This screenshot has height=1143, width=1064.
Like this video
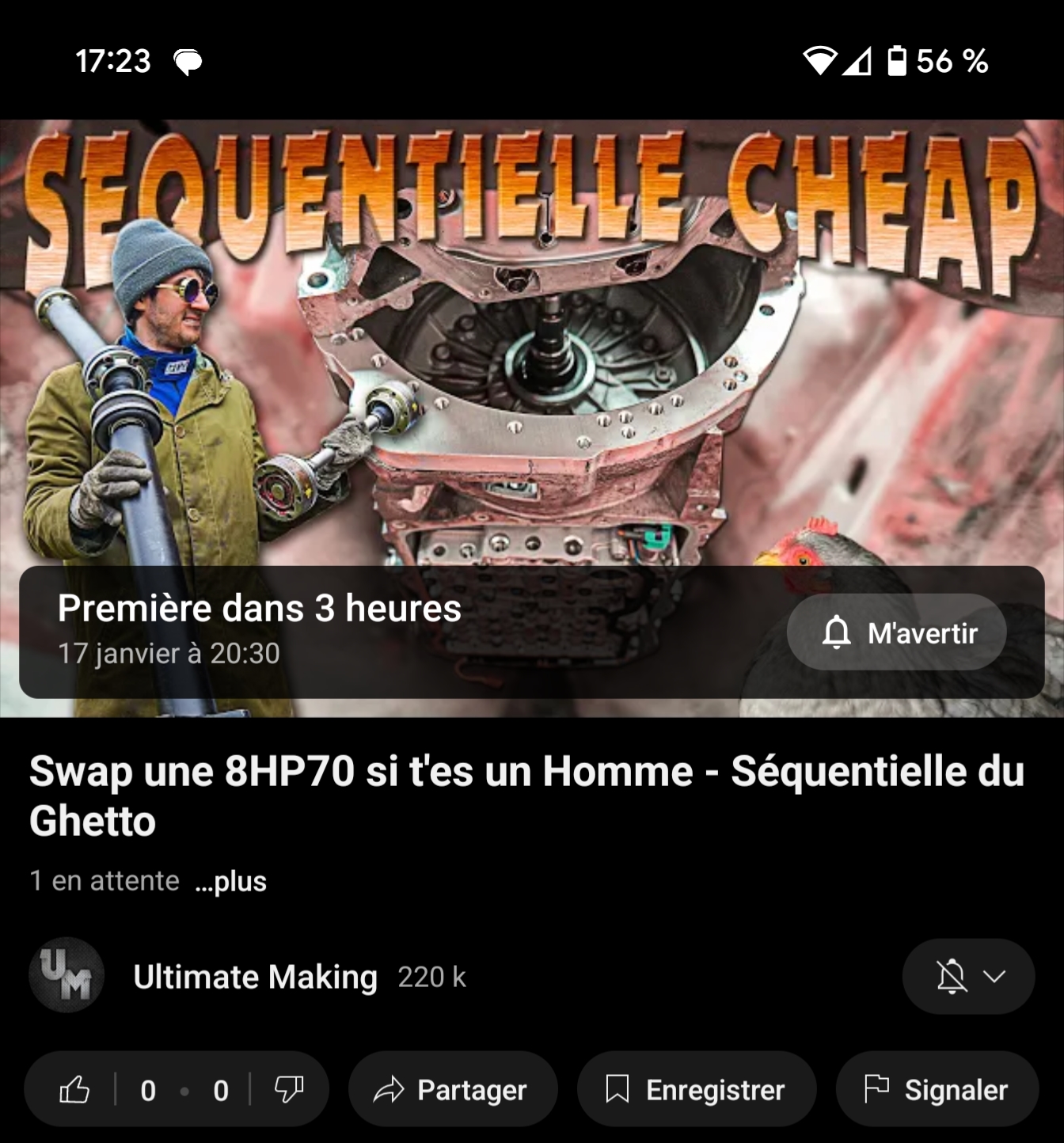pyautogui.click(x=75, y=1090)
